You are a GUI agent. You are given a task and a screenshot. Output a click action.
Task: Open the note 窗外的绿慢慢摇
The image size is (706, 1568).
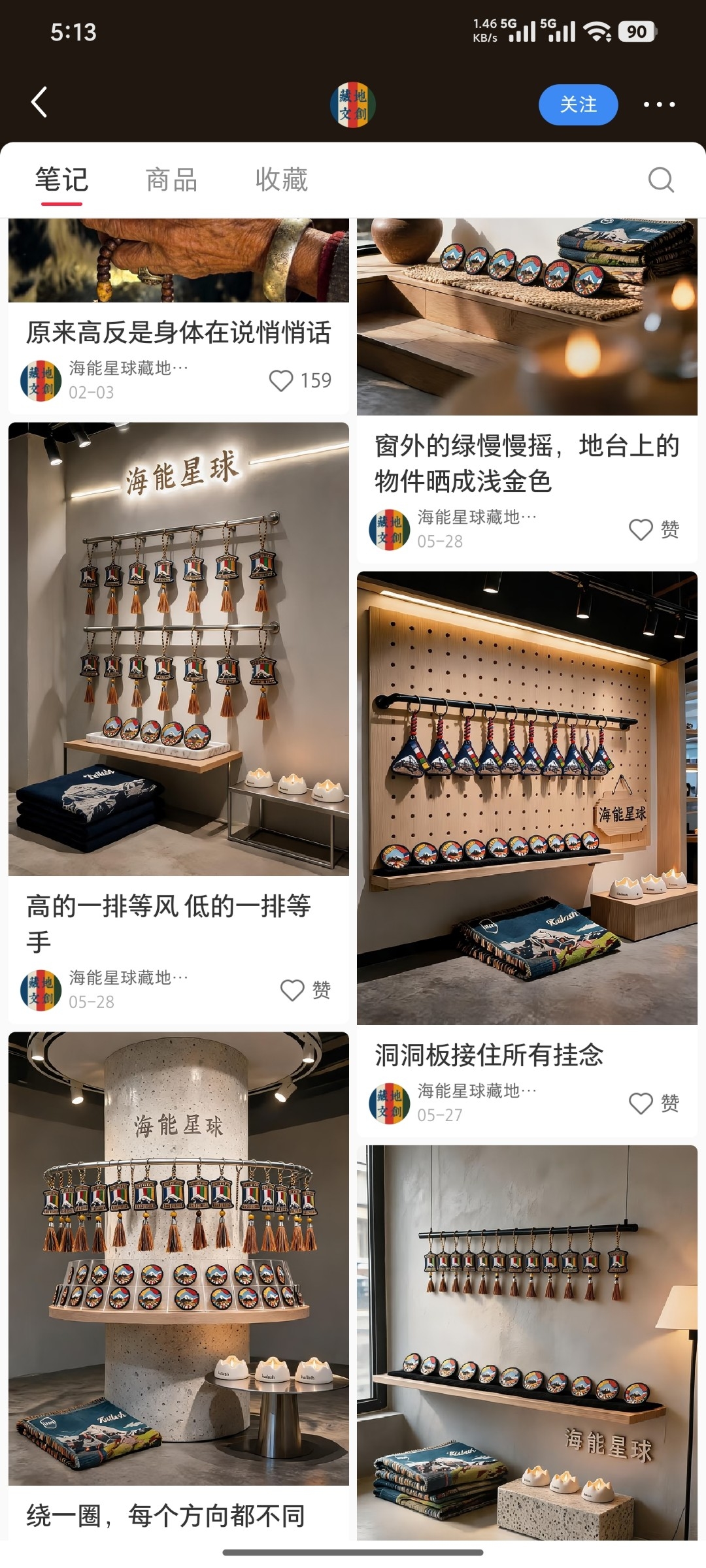pyautogui.click(x=527, y=463)
